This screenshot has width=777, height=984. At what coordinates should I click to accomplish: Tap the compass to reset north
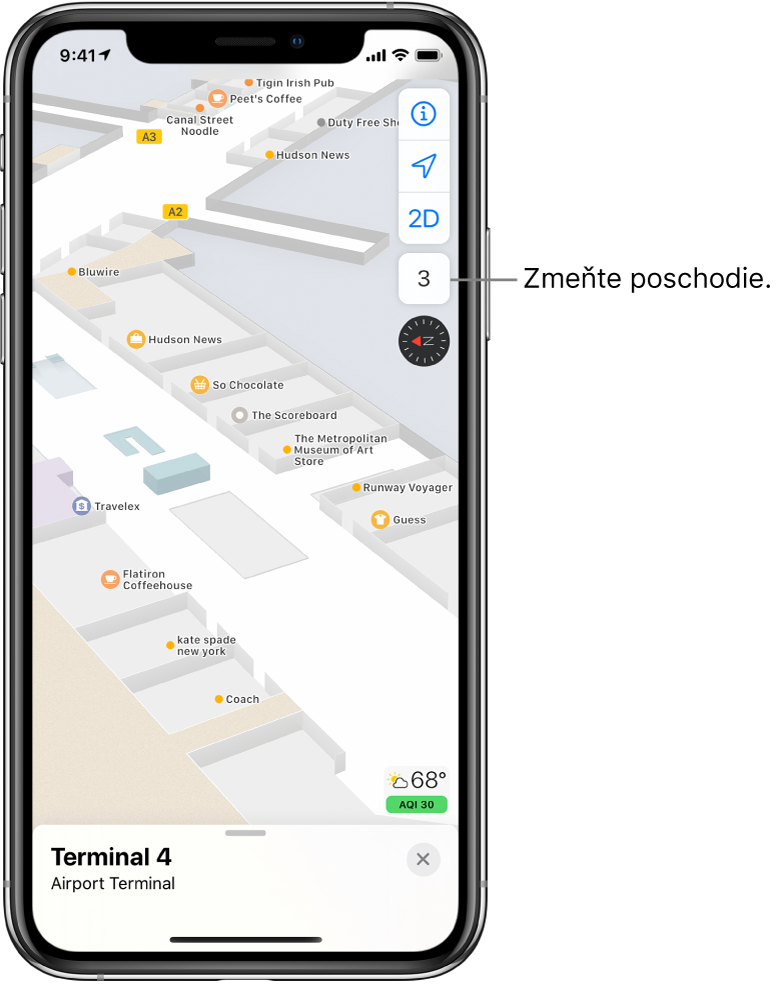point(424,341)
